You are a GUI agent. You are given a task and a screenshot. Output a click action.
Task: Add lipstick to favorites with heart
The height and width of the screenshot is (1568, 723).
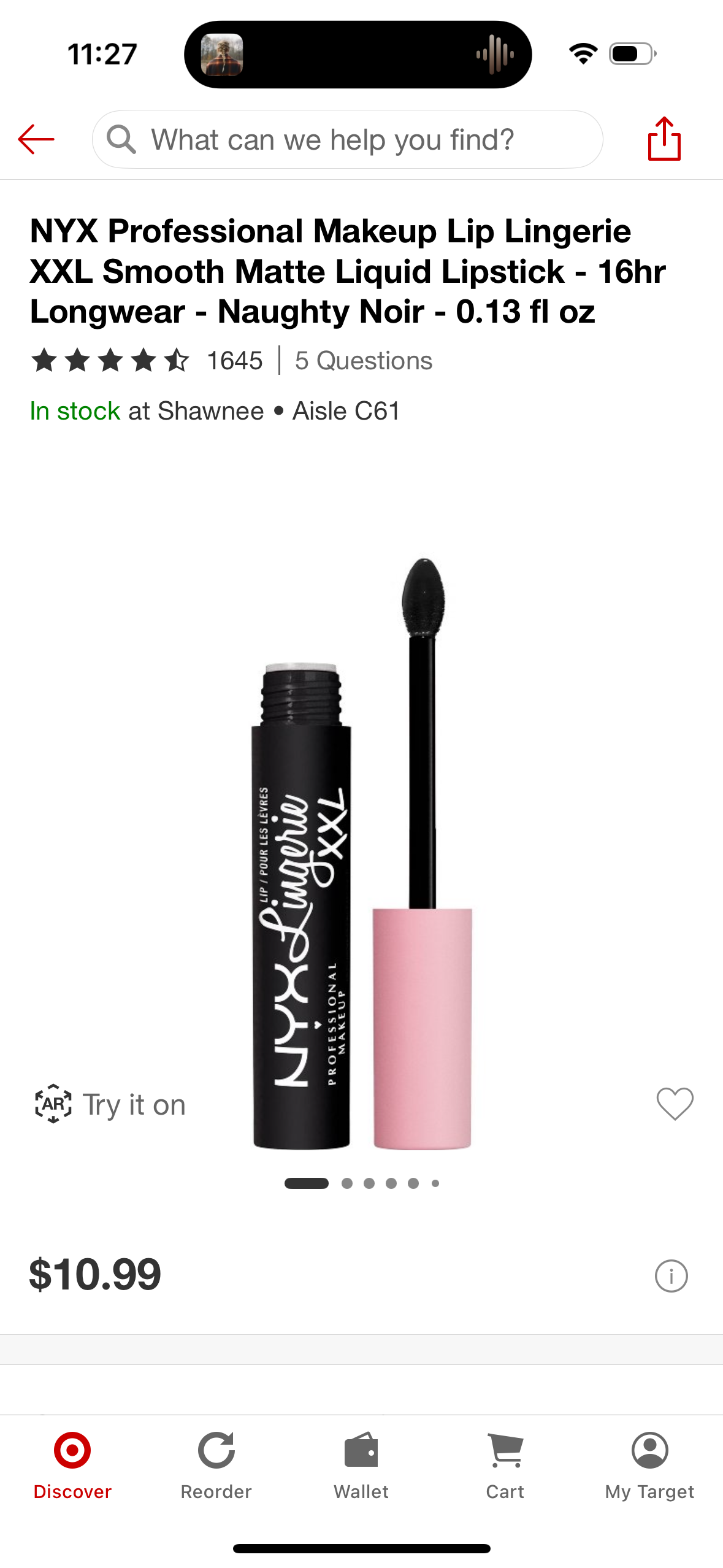click(675, 1104)
